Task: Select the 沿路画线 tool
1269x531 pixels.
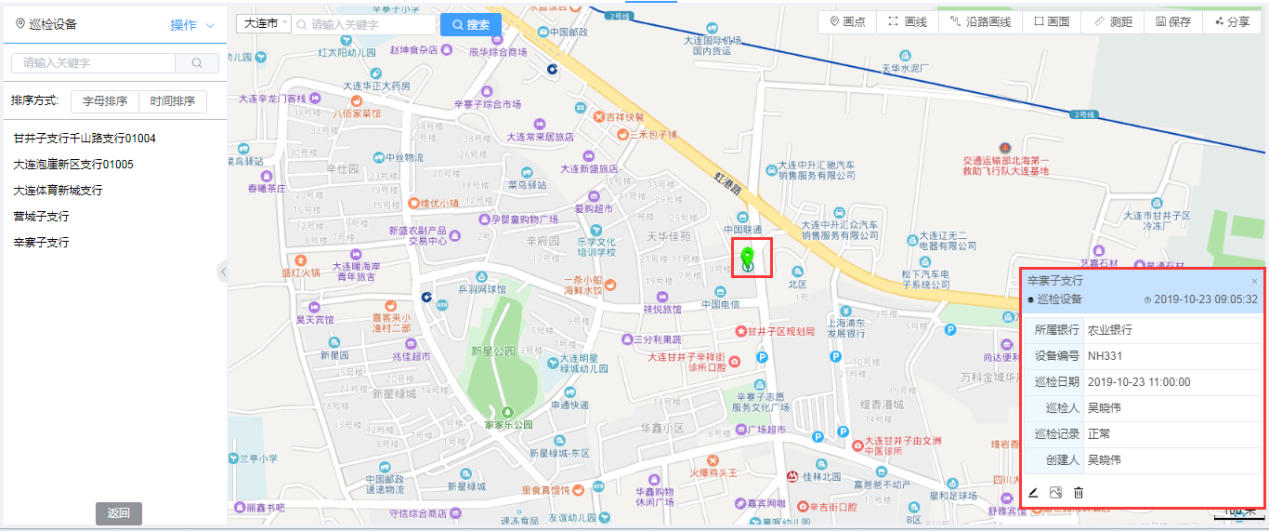Action: pyautogui.click(x=980, y=21)
